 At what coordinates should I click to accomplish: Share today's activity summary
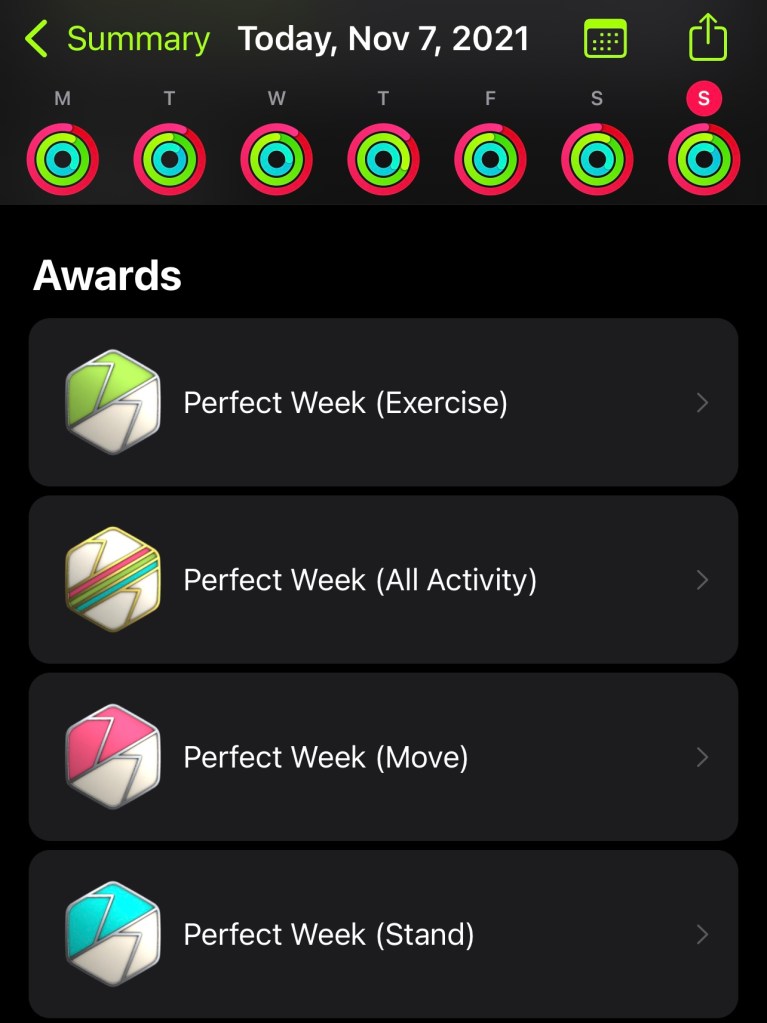click(x=708, y=38)
